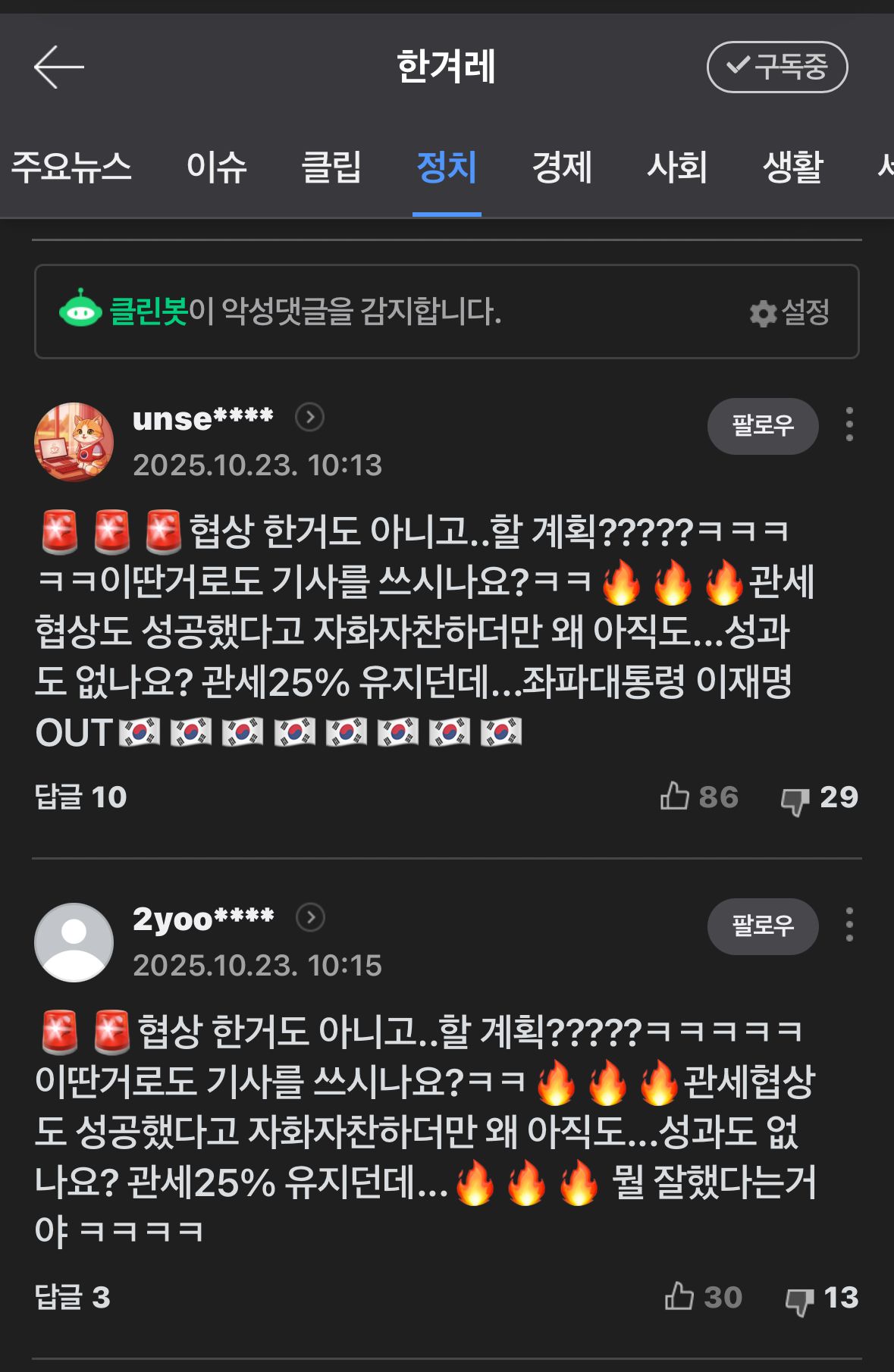Go back using the arrow icon
The height and width of the screenshot is (1372, 894).
tap(58, 67)
